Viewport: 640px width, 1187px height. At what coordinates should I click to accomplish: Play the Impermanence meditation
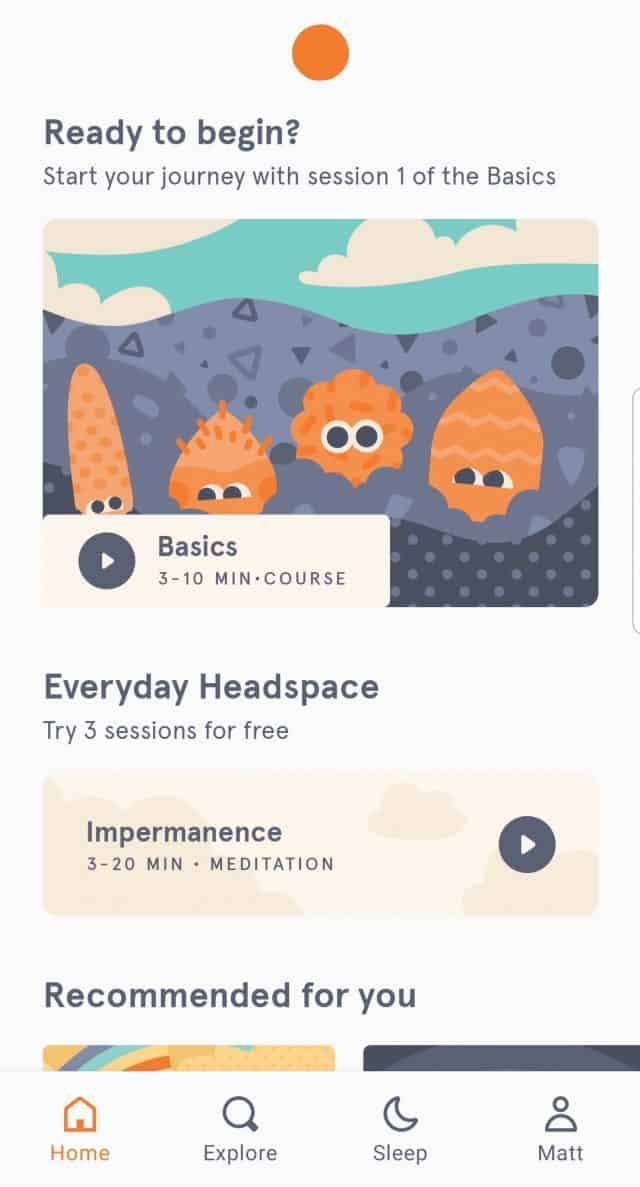526,845
